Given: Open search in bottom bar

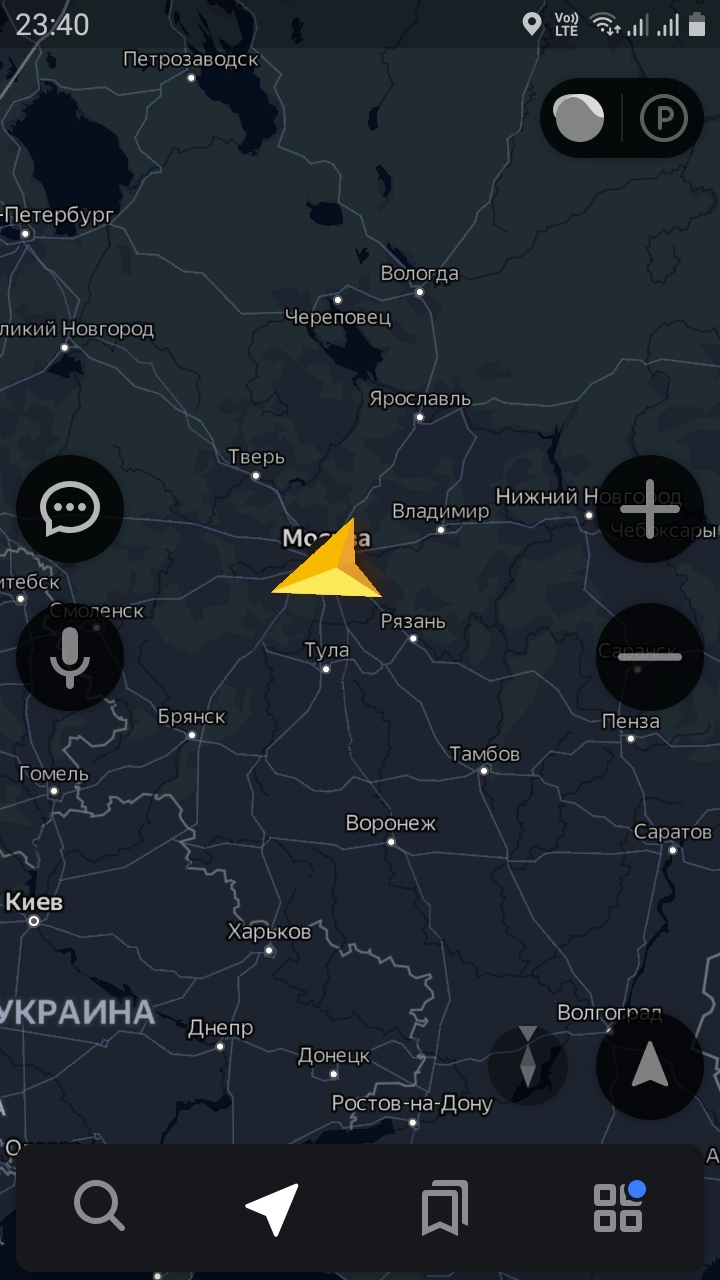Looking at the screenshot, I should point(99,1207).
